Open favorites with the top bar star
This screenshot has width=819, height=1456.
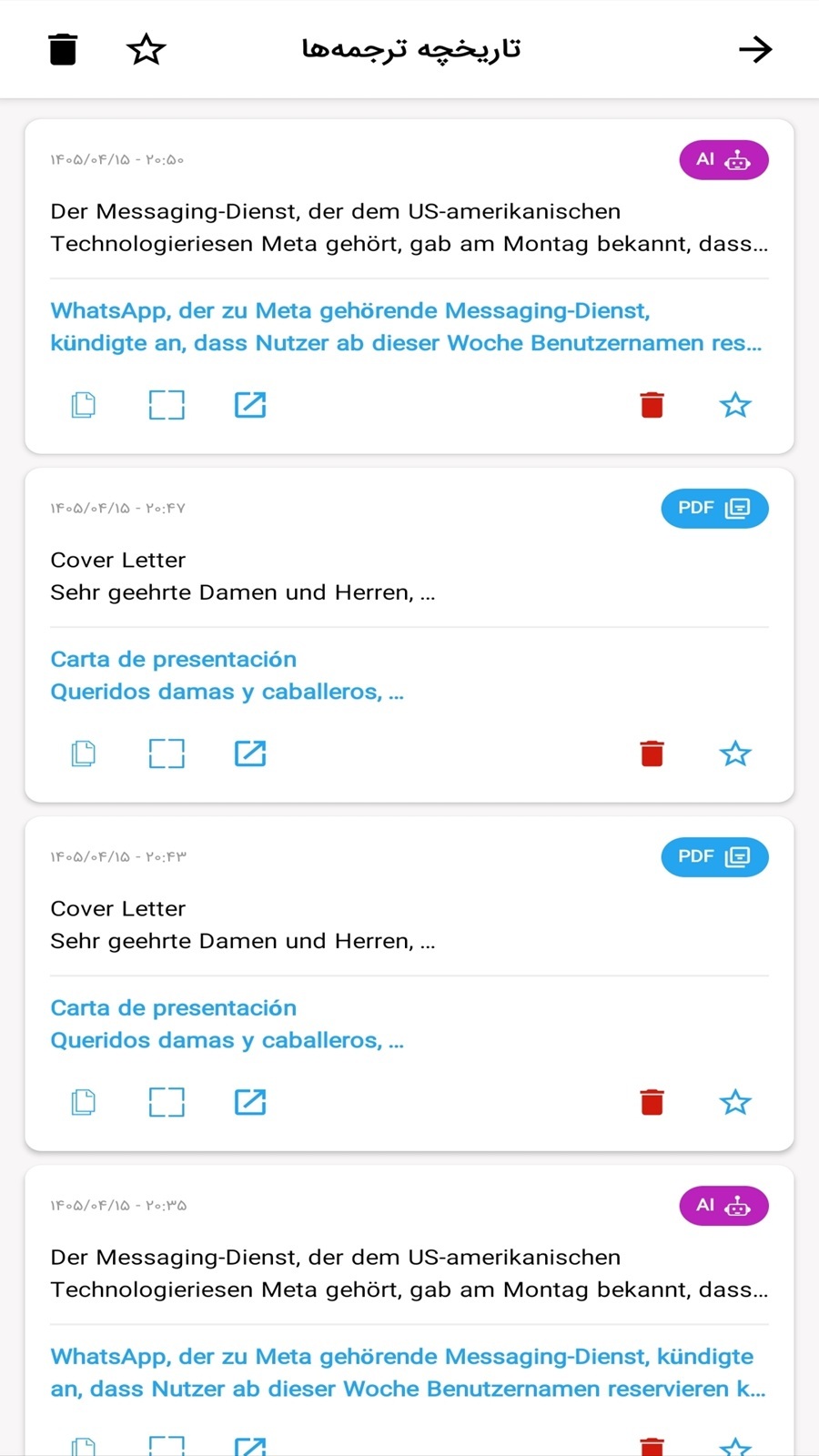pos(146,49)
